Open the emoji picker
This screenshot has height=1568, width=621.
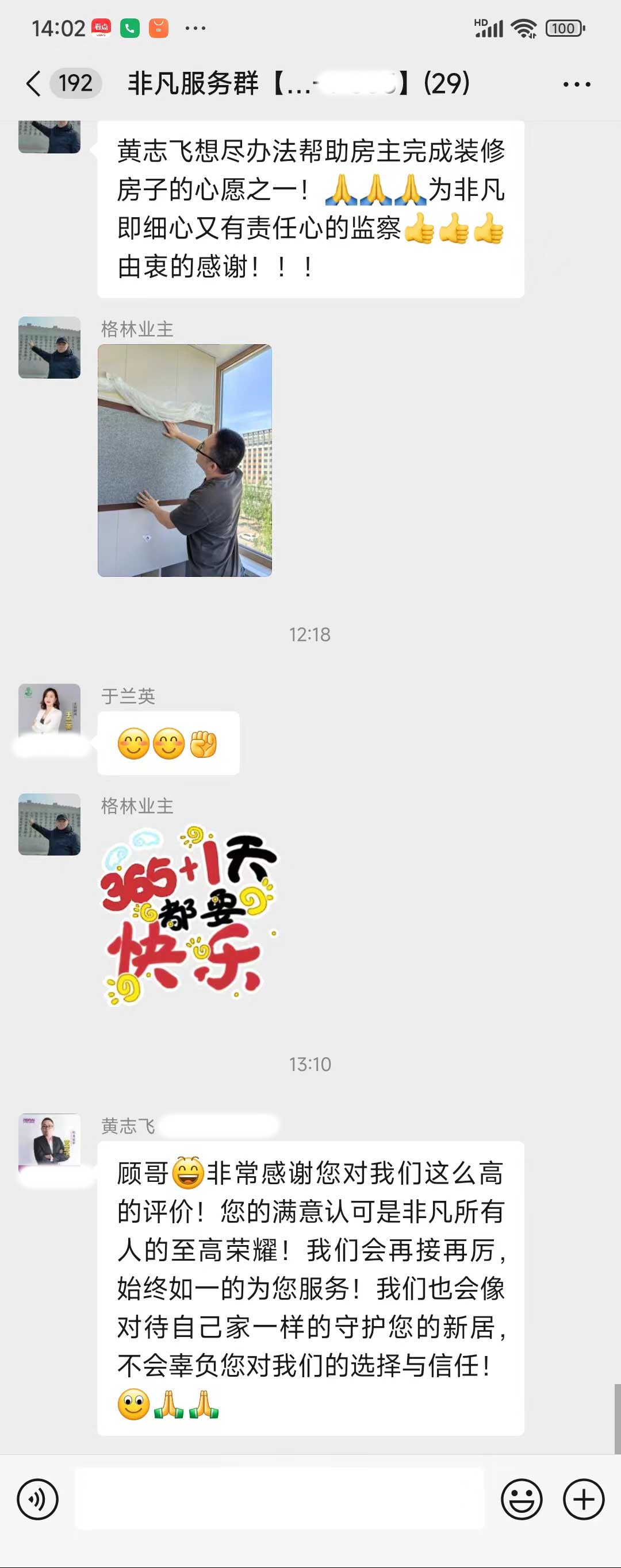click(521, 1498)
